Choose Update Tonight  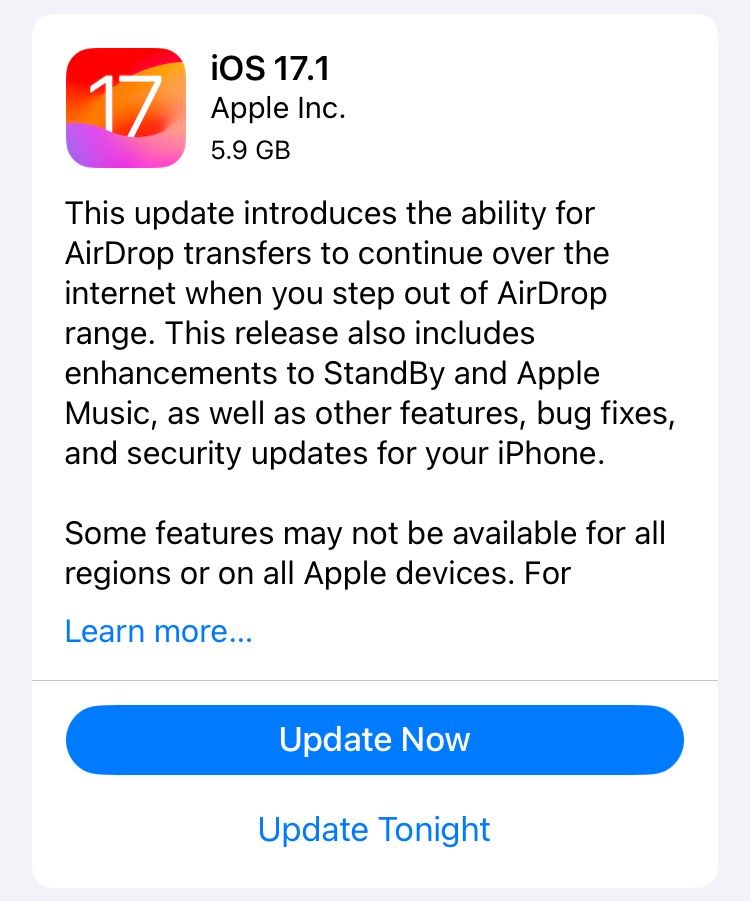point(374,829)
